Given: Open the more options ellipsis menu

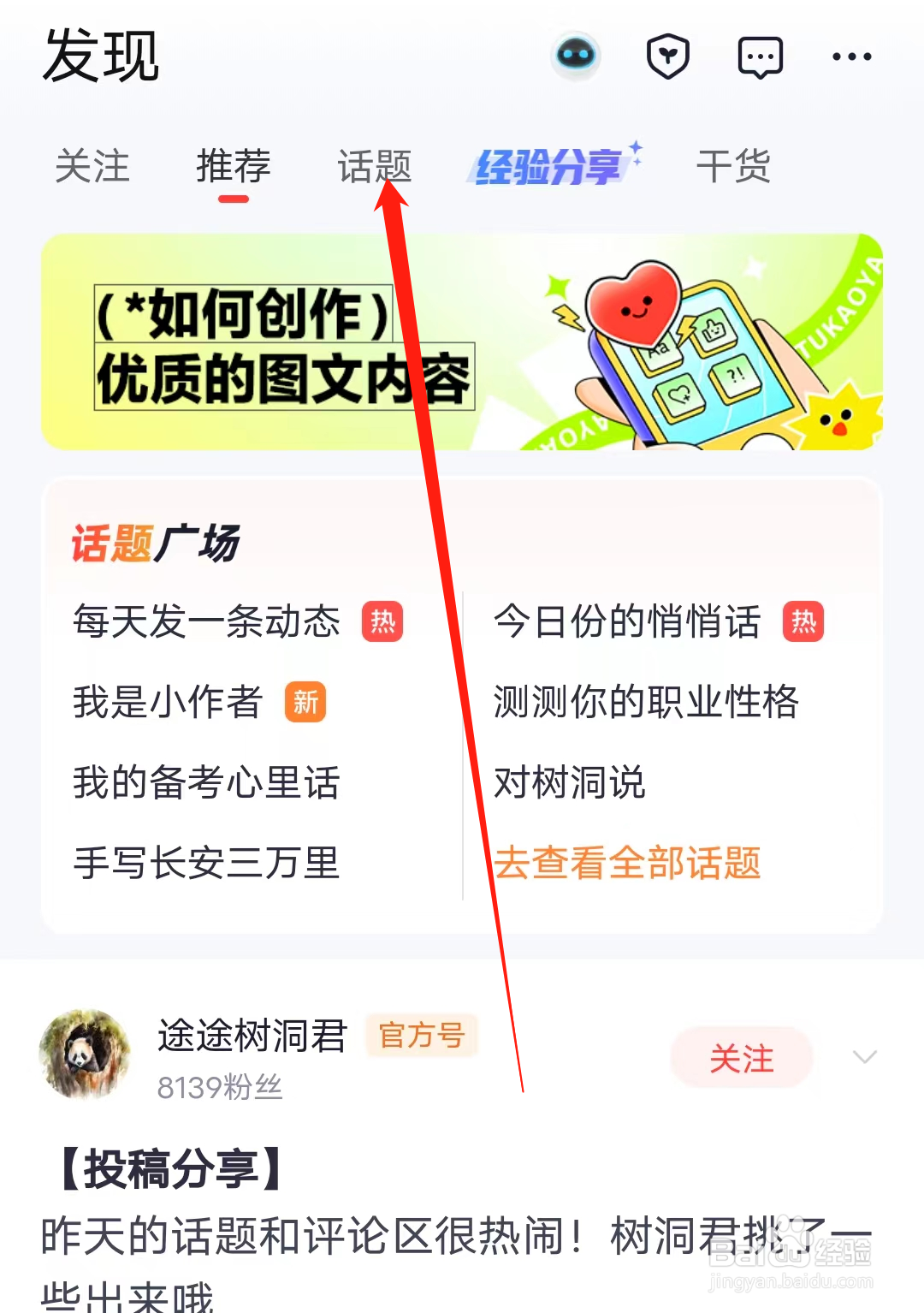Looking at the screenshot, I should tap(852, 56).
